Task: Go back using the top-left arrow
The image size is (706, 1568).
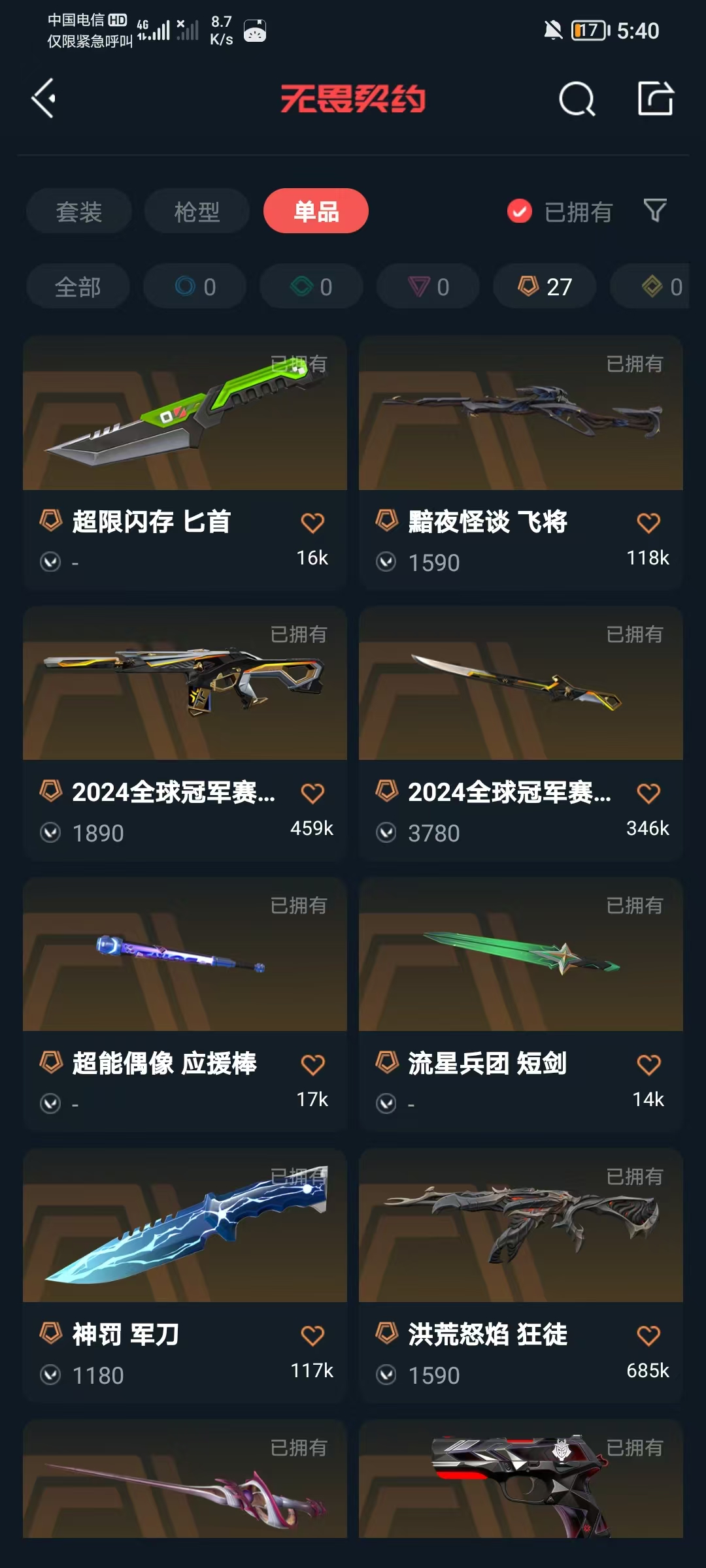Action: 44,99
